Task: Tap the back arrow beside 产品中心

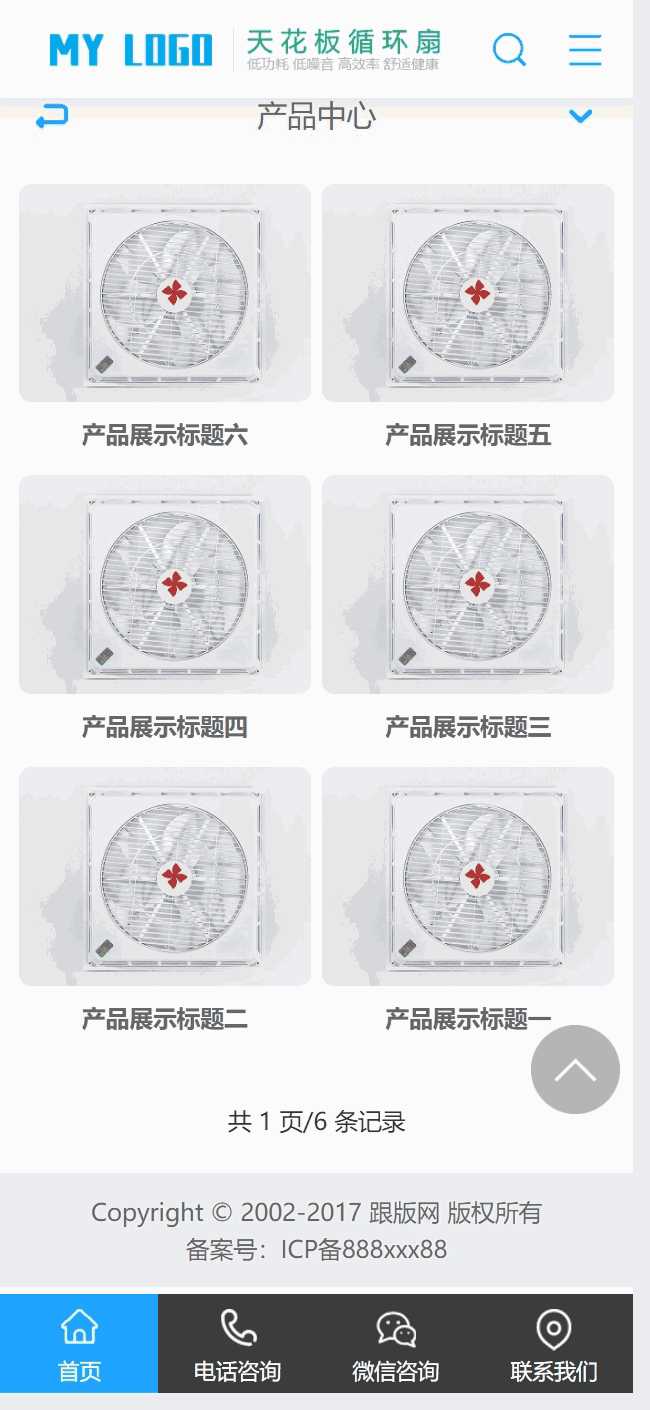Action: (51, 117)
